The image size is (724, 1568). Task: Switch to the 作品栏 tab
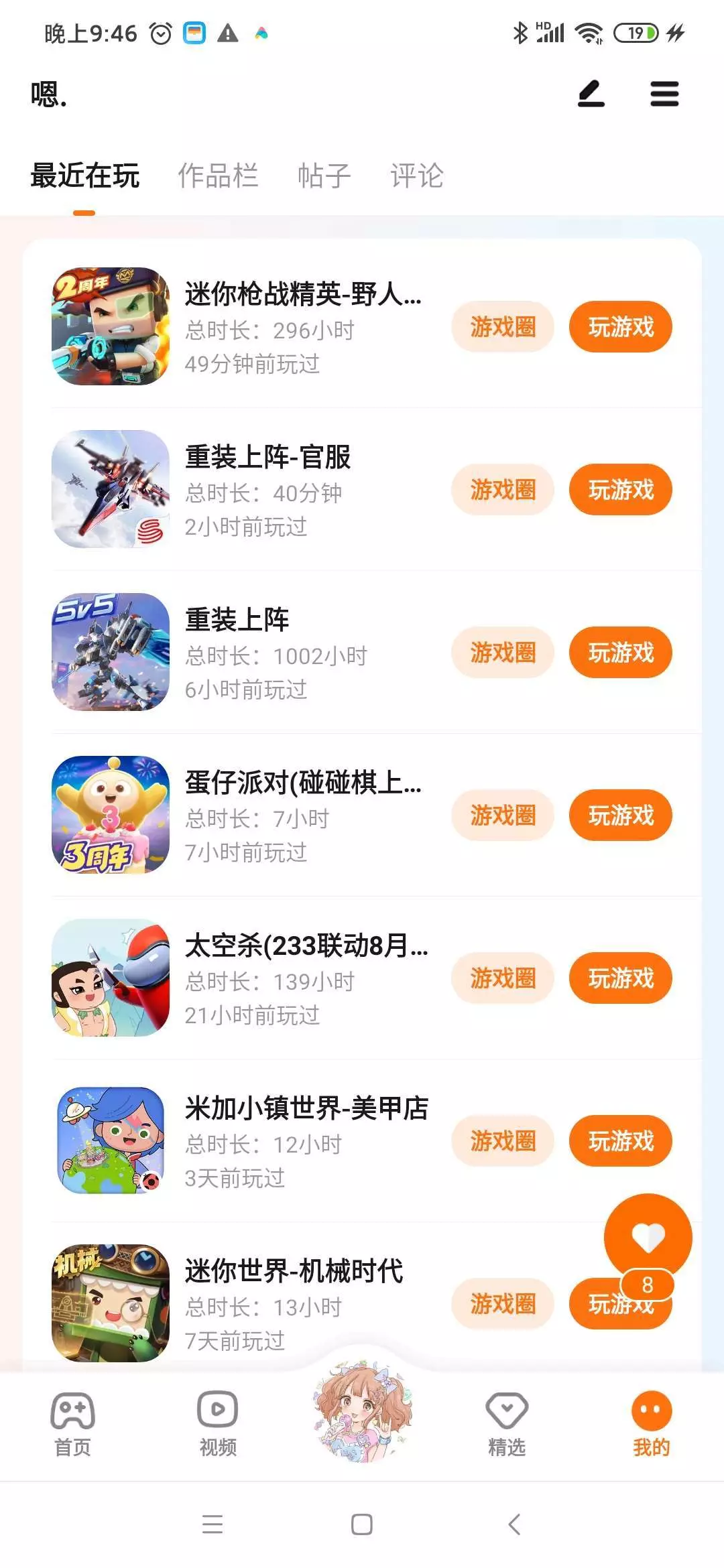point(218,176)
